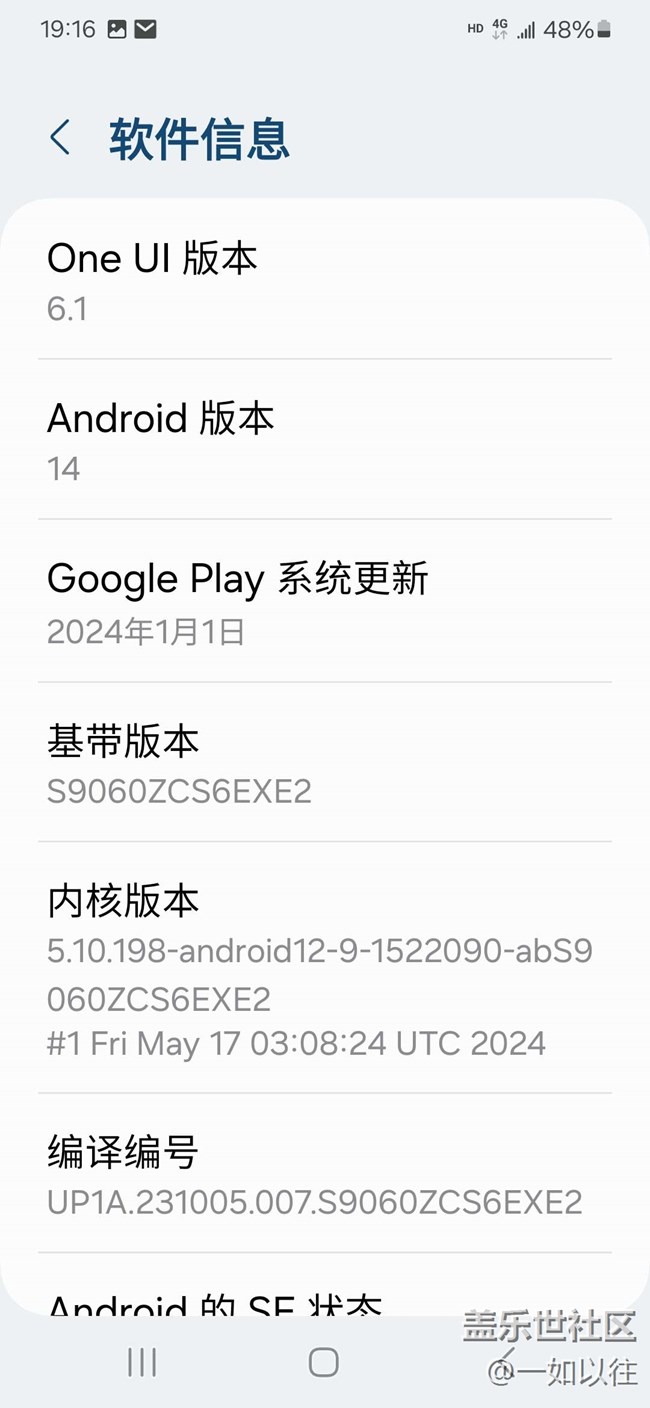
Task: Tap the 基带版本 row
Action: tap(325, 762)
